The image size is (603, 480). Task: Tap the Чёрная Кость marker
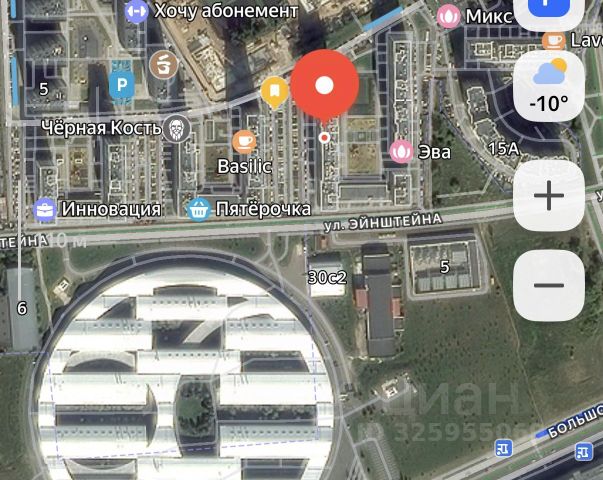[x=177, y=127]
